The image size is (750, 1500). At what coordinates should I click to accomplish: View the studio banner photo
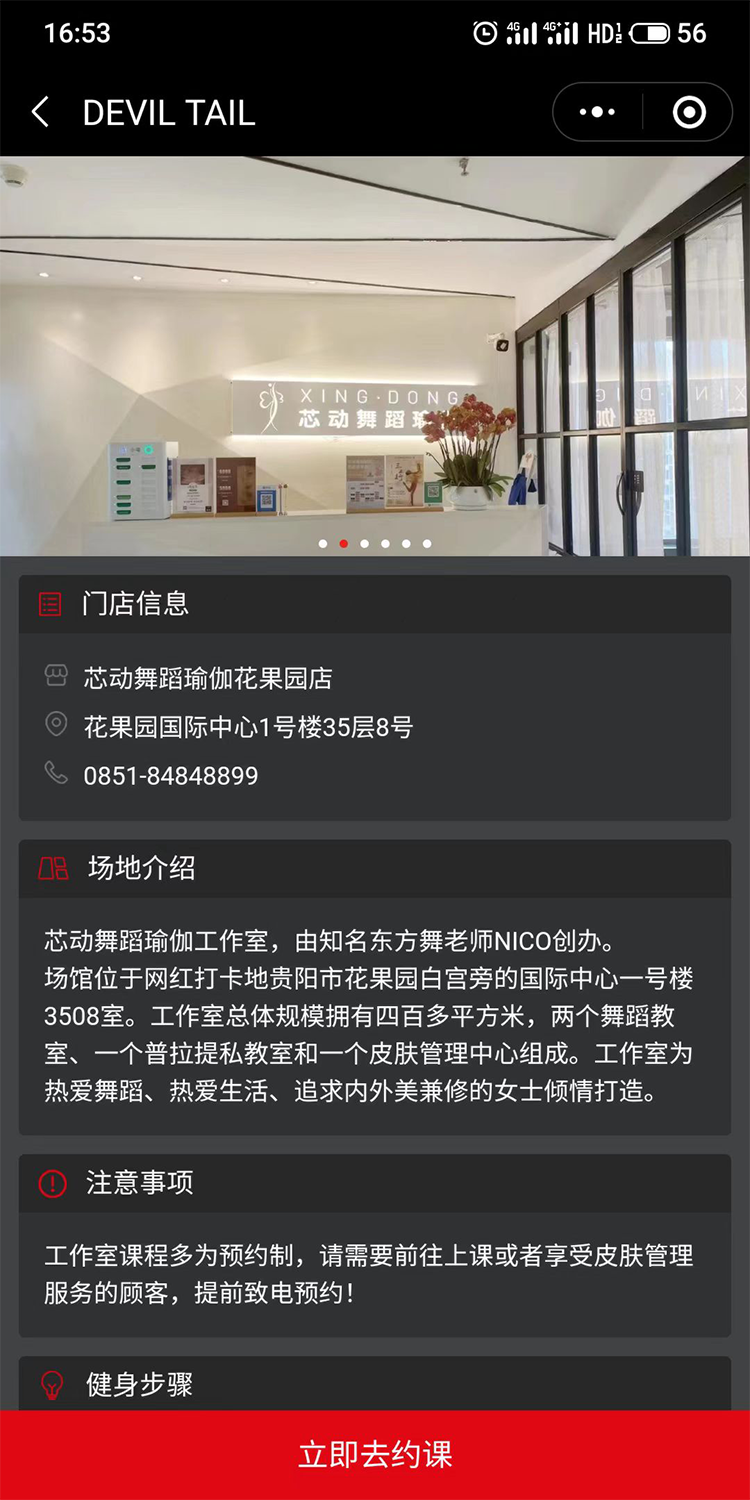point(375,355)
